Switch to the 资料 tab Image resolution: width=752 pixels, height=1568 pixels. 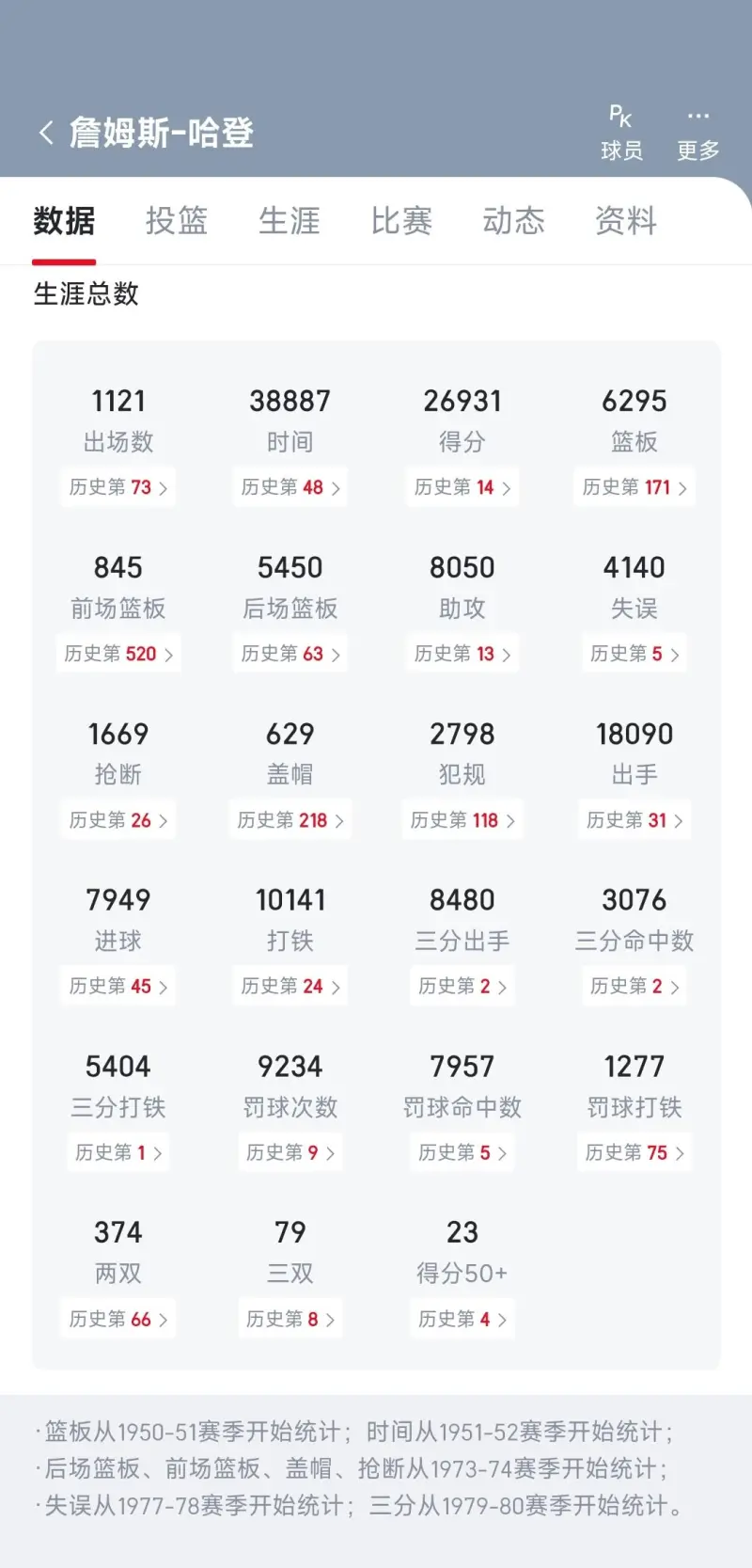pyautogui.click(x=626, y=221)
